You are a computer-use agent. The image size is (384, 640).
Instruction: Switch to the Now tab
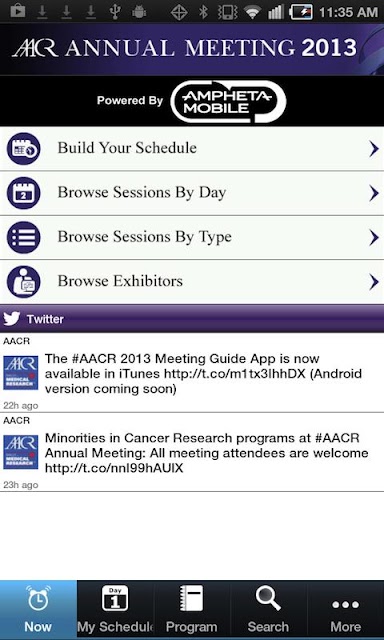[x=38, y=610]
